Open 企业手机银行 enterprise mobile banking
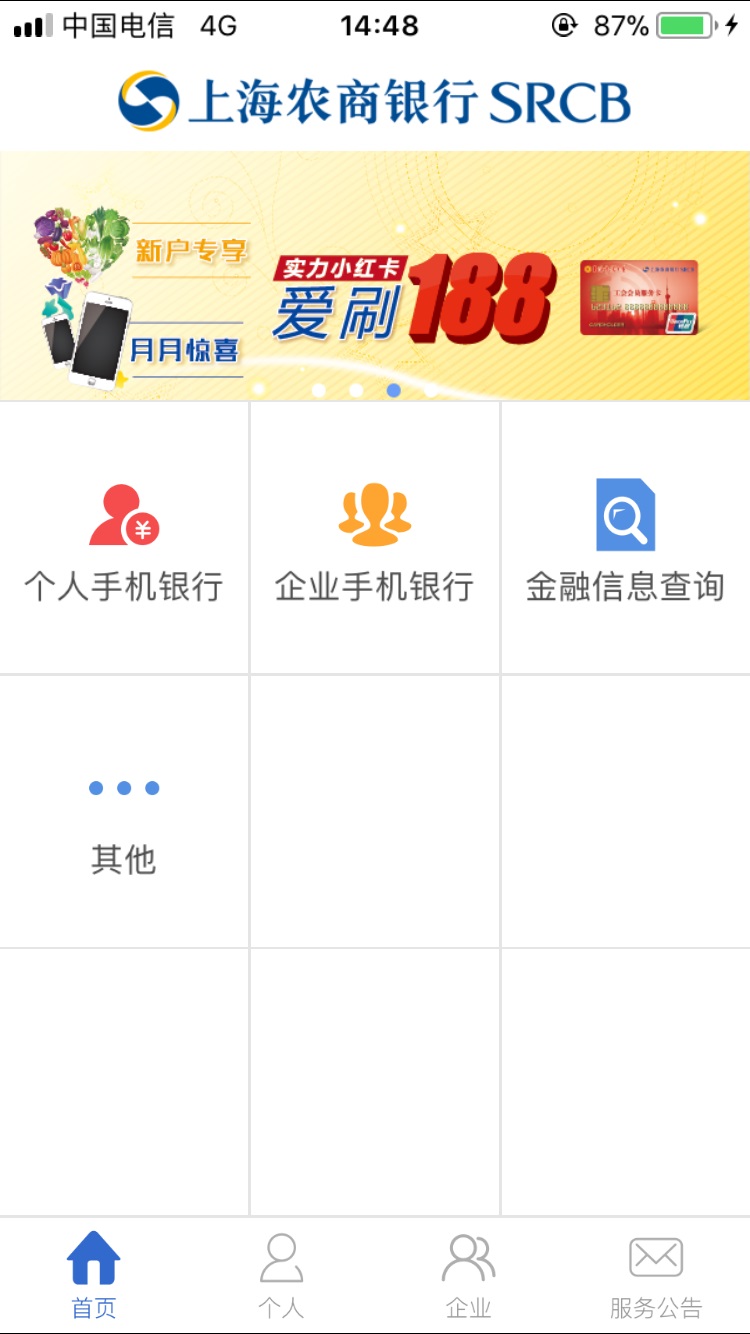Viewport: 750px width, 1334px height. (374, 540)
